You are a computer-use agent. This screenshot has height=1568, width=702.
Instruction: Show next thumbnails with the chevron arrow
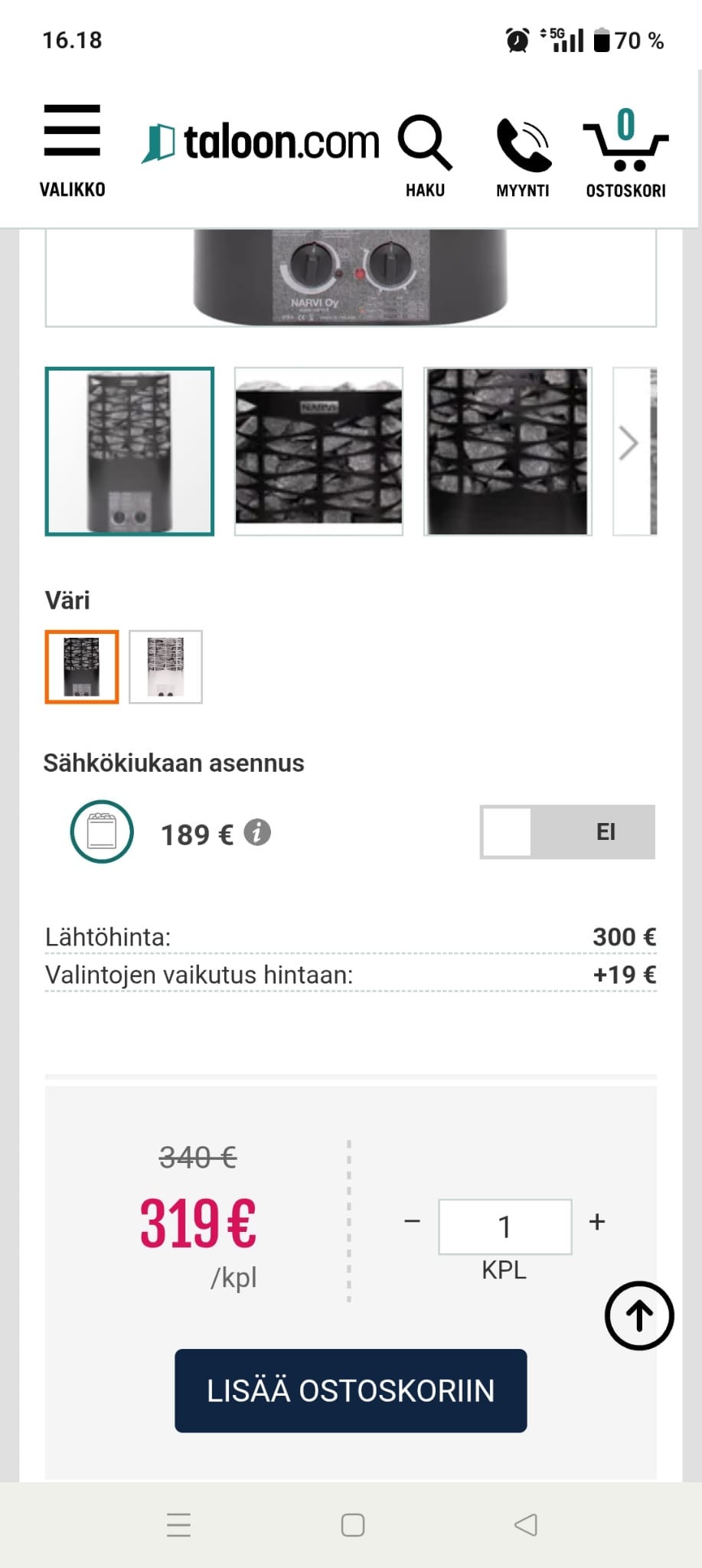pos(629,443)
